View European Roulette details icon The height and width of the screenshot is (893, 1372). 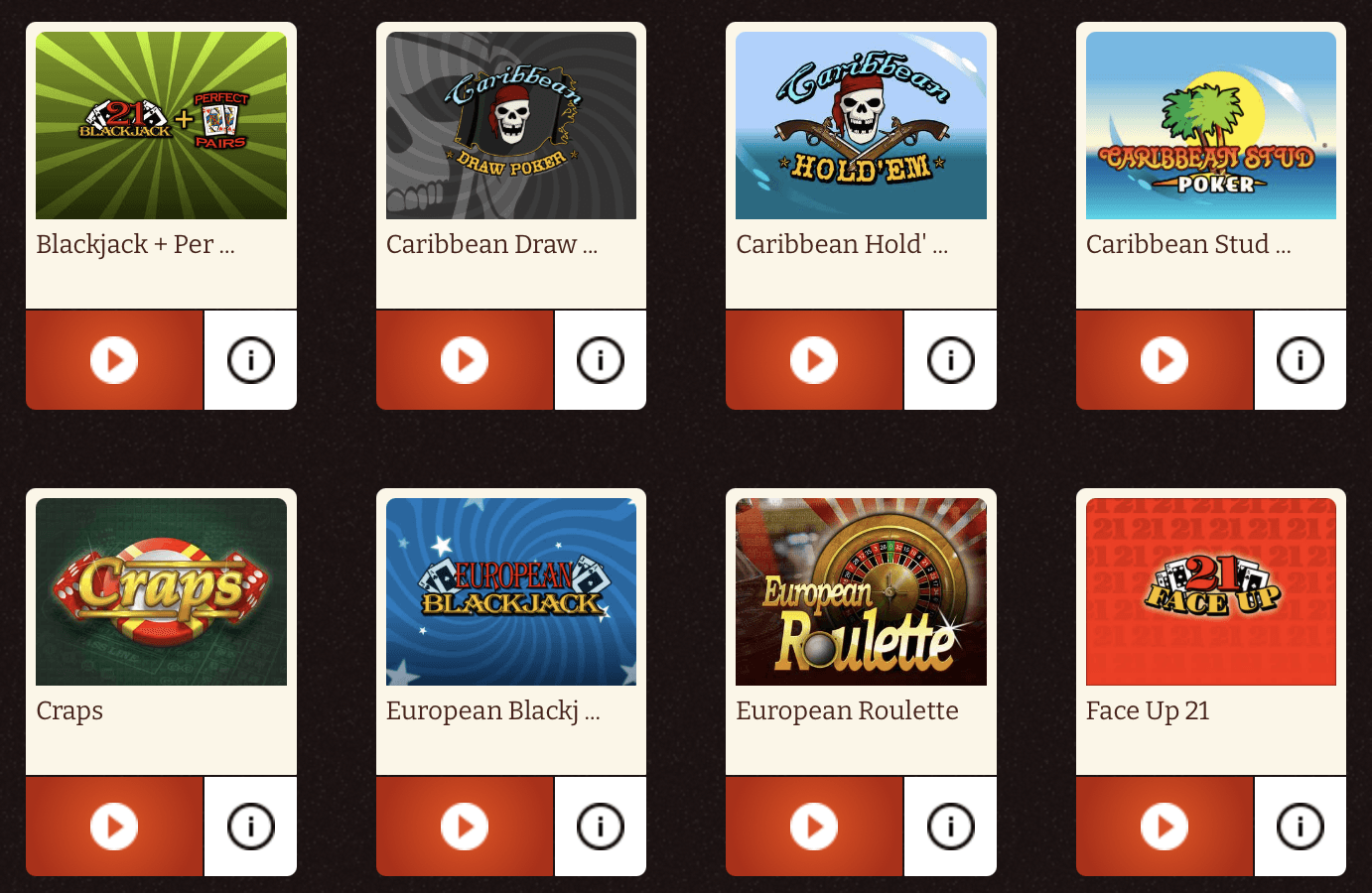click(x=950, y=827)
